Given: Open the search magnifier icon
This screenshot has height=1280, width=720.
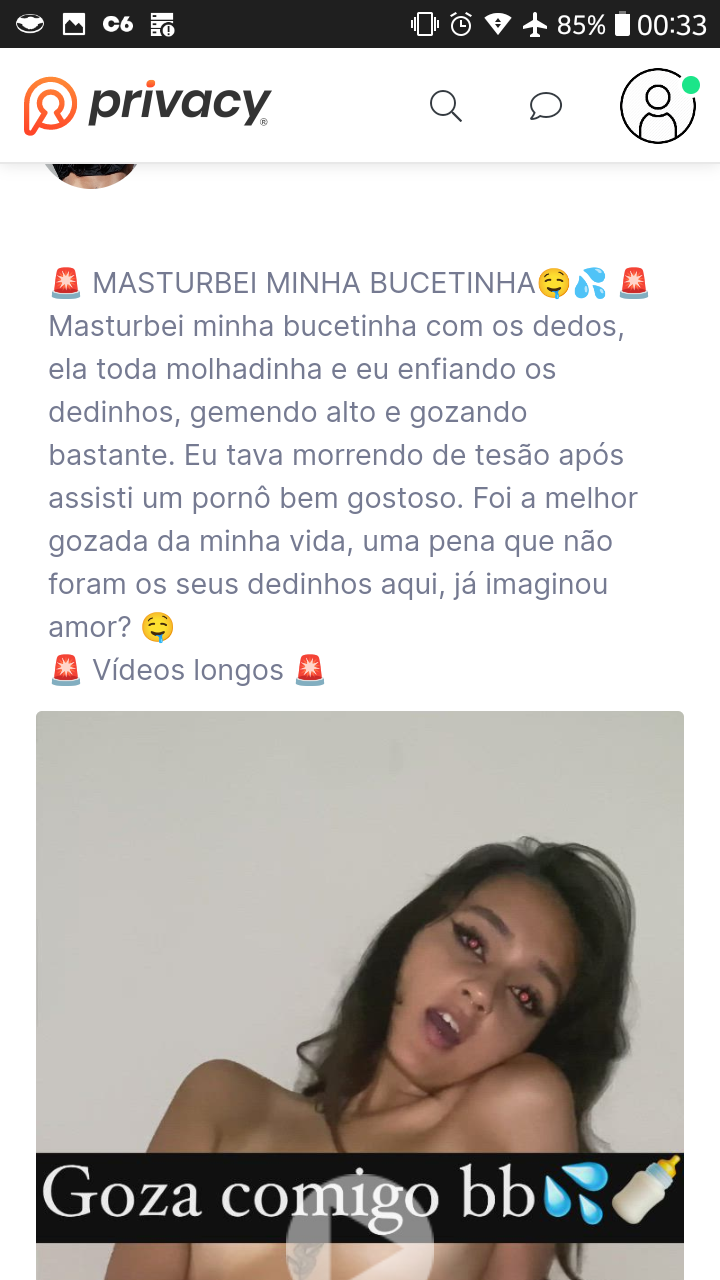Looking at the screenshot, I should tap(445, 106).
